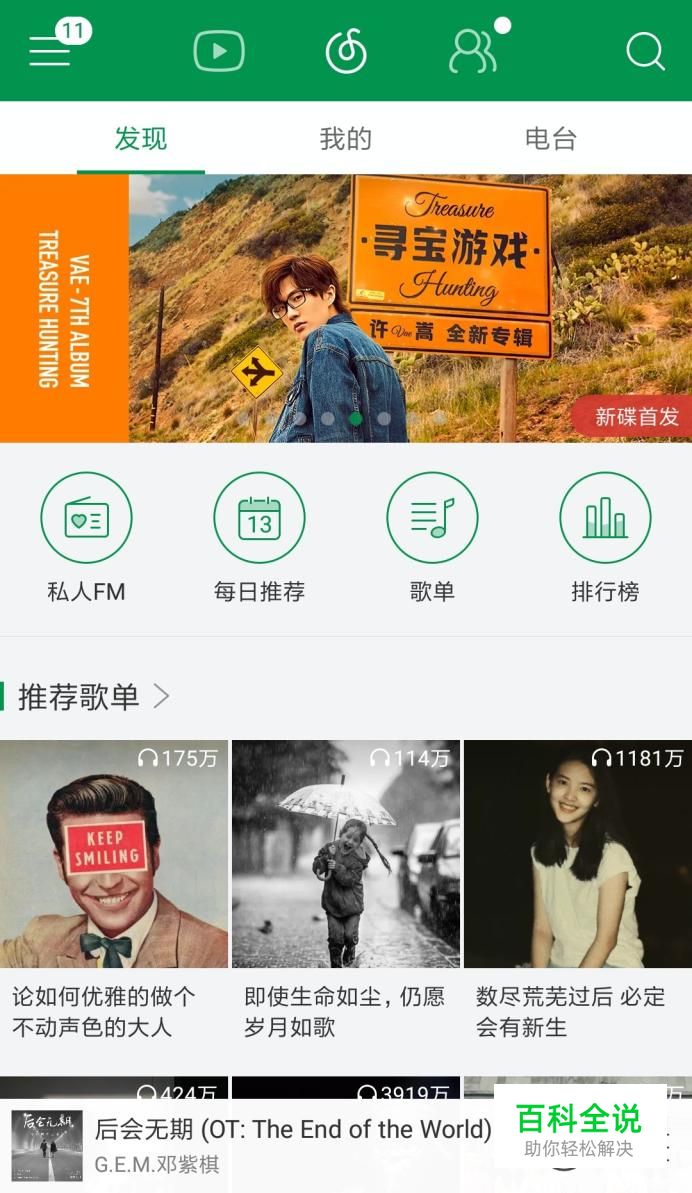Expand the 推荐歌单 section
The image size is (692, 1193).
point(90,697)
